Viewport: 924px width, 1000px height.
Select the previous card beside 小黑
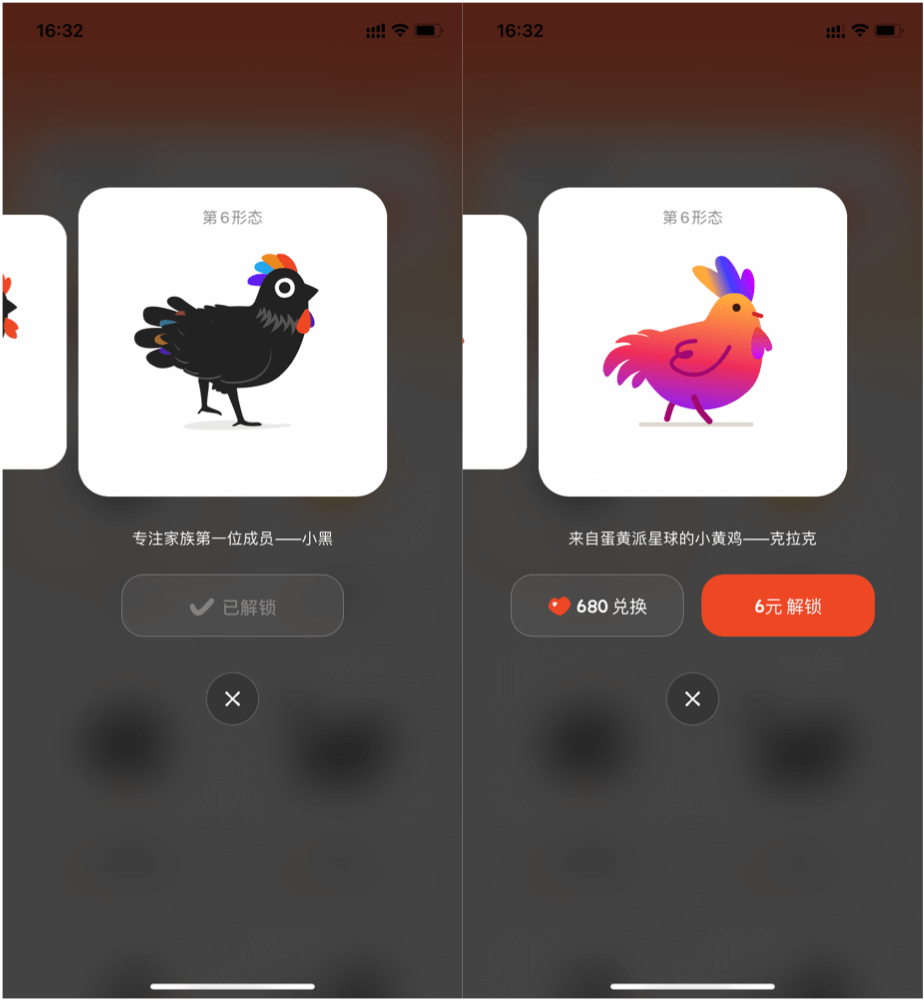[x=33, y=342]
